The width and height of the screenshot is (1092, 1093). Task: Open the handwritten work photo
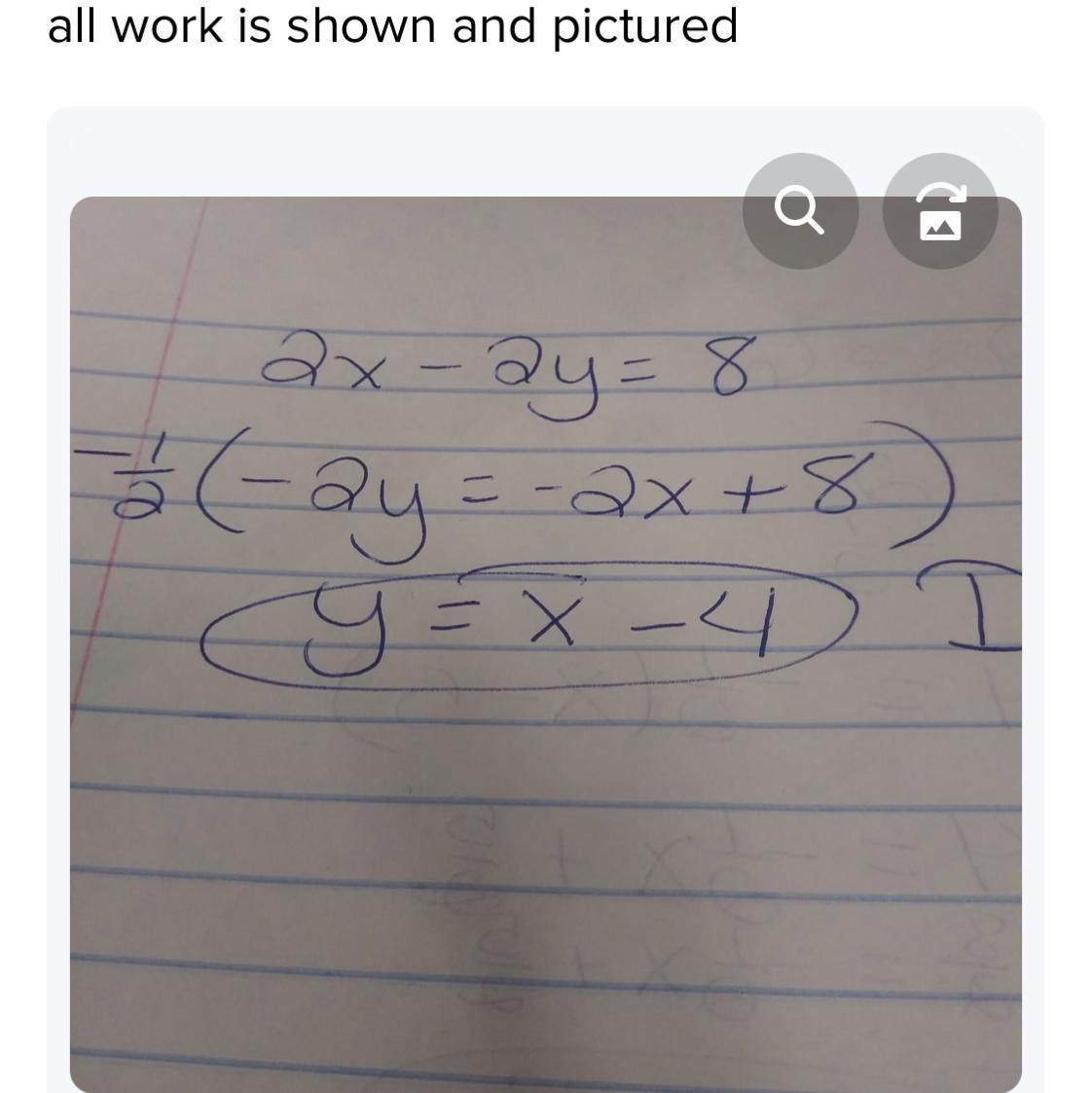click(x=545, y=681)
